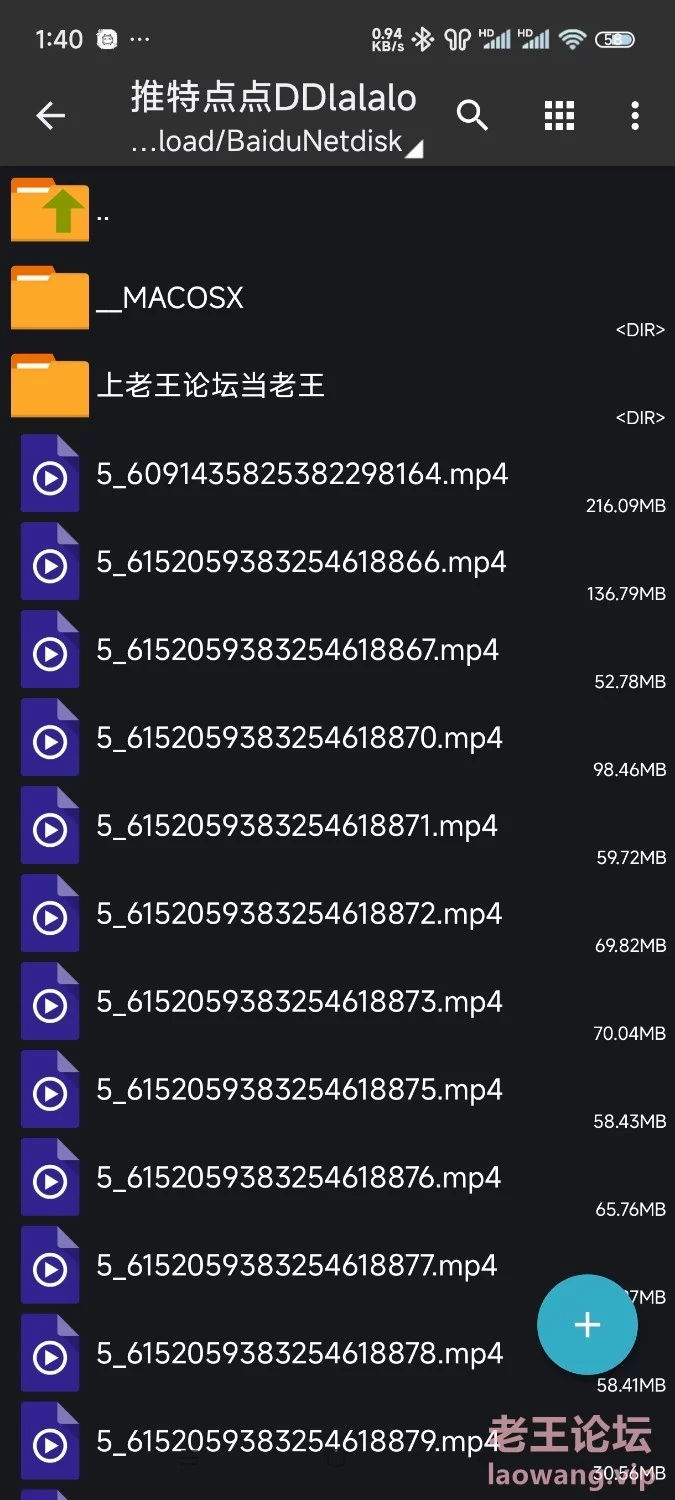
Task: Open the three-dot overflow menu
Action: pos(635,116)
